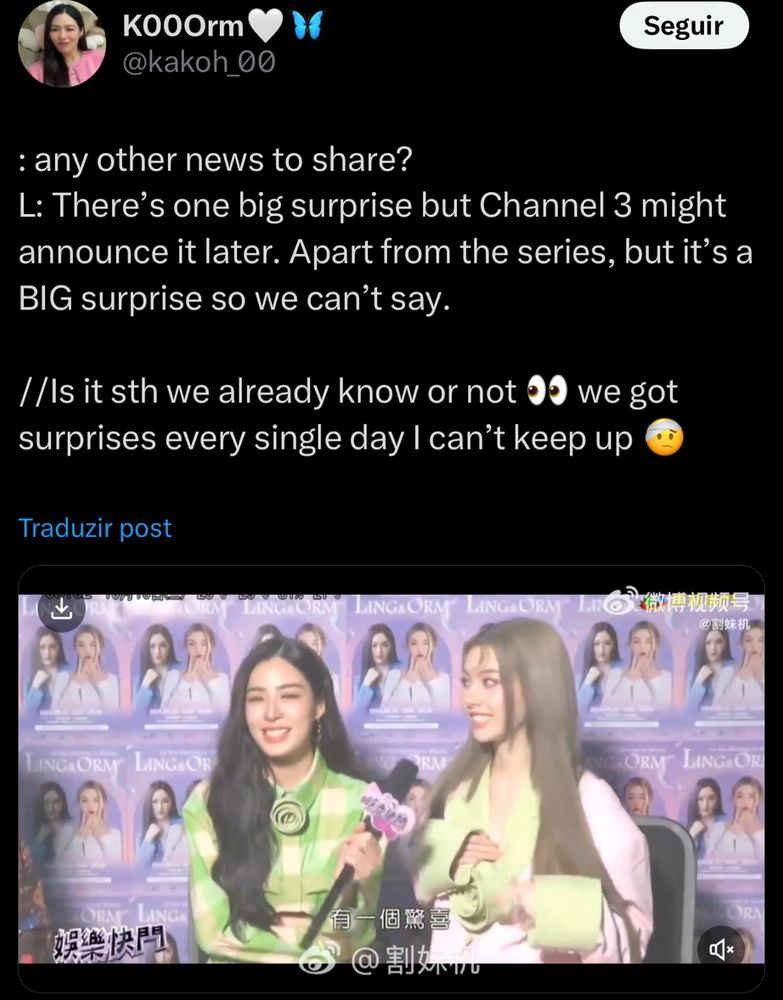This screenshot has width=783, height=1000.
Task: Open the @kakoh_00 profile handle
Action: (x=198, y=62)
